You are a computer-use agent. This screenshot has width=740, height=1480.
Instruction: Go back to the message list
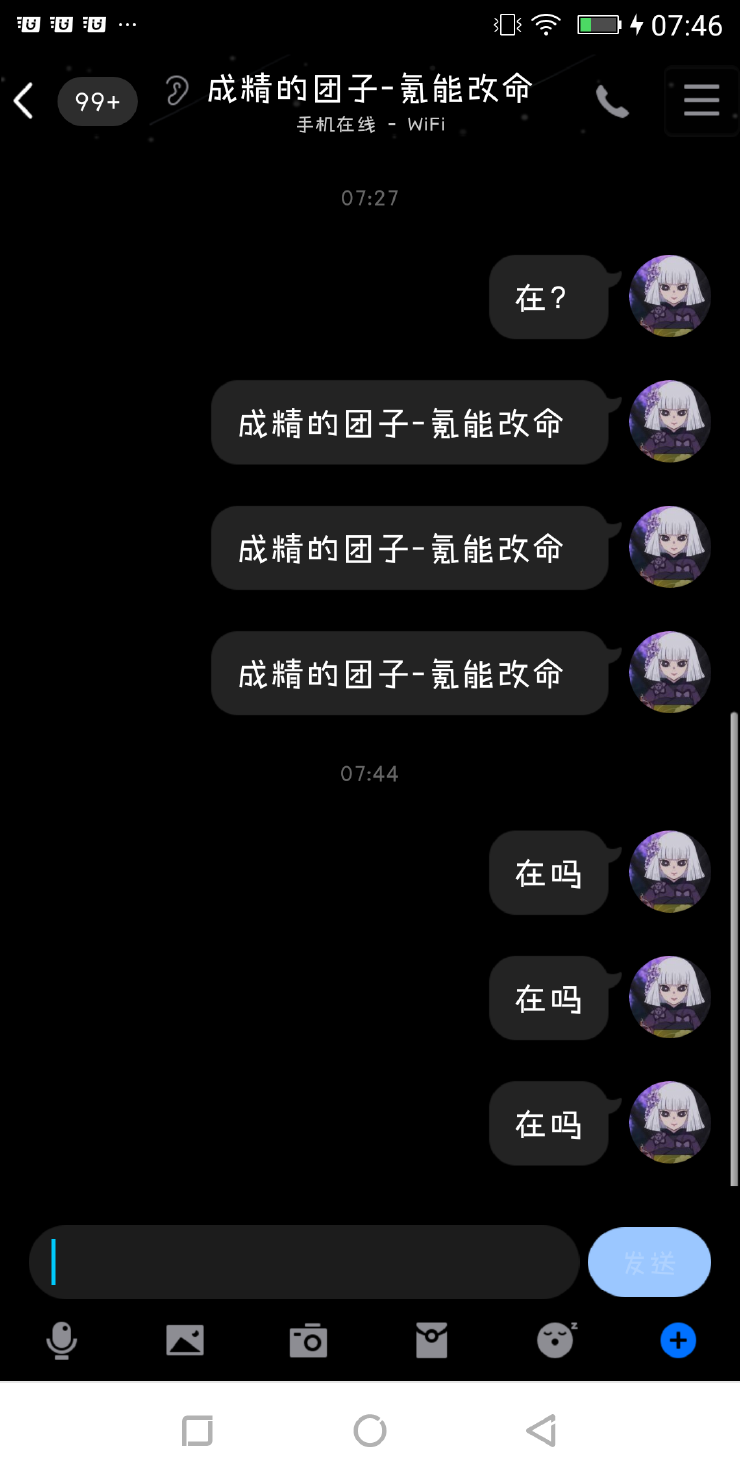pyautogui.click(x=24, y=101)
